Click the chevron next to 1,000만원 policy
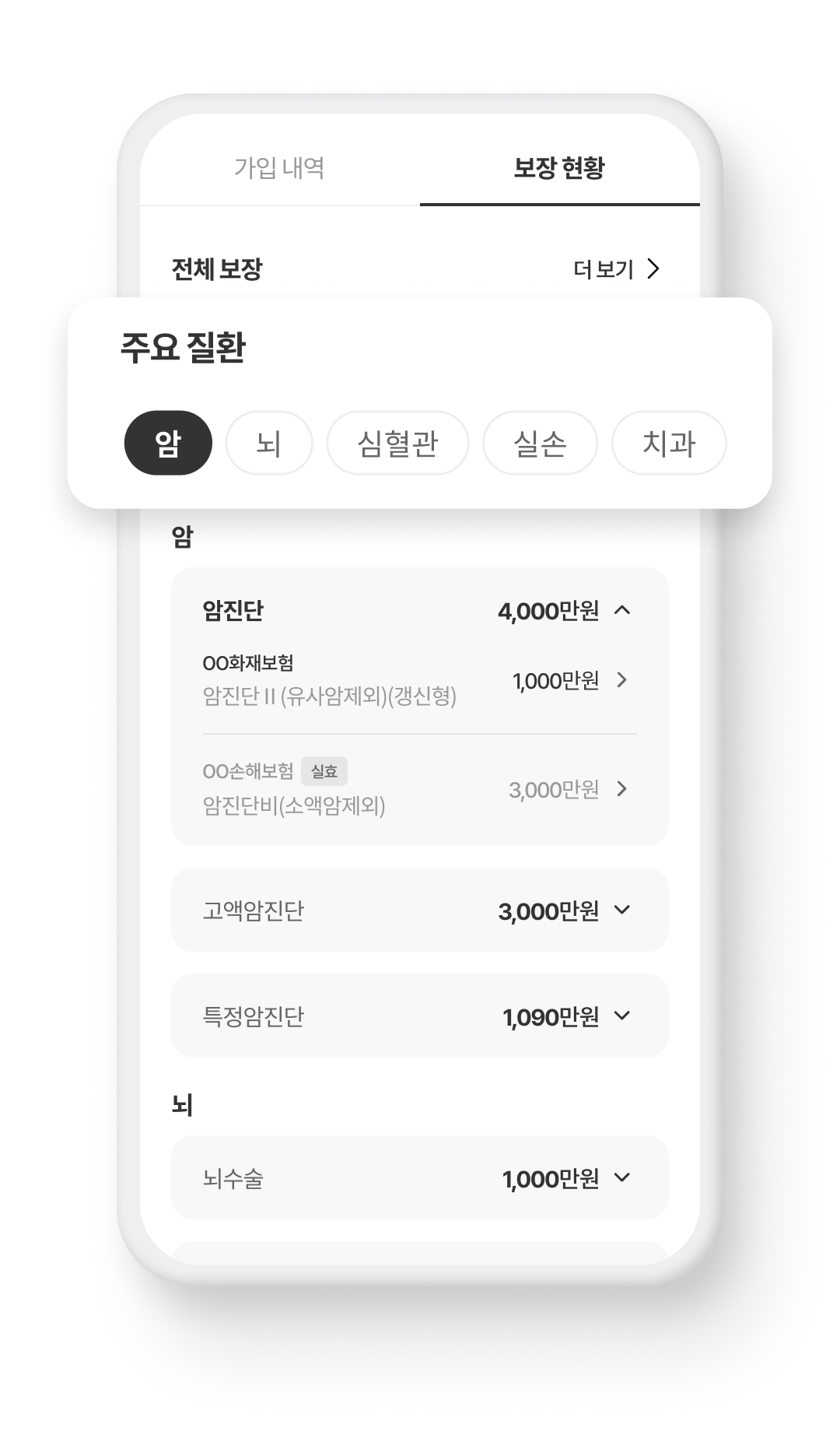This screenshot has height=1442, width=840. pyautogui.click(x=622, y=681)
